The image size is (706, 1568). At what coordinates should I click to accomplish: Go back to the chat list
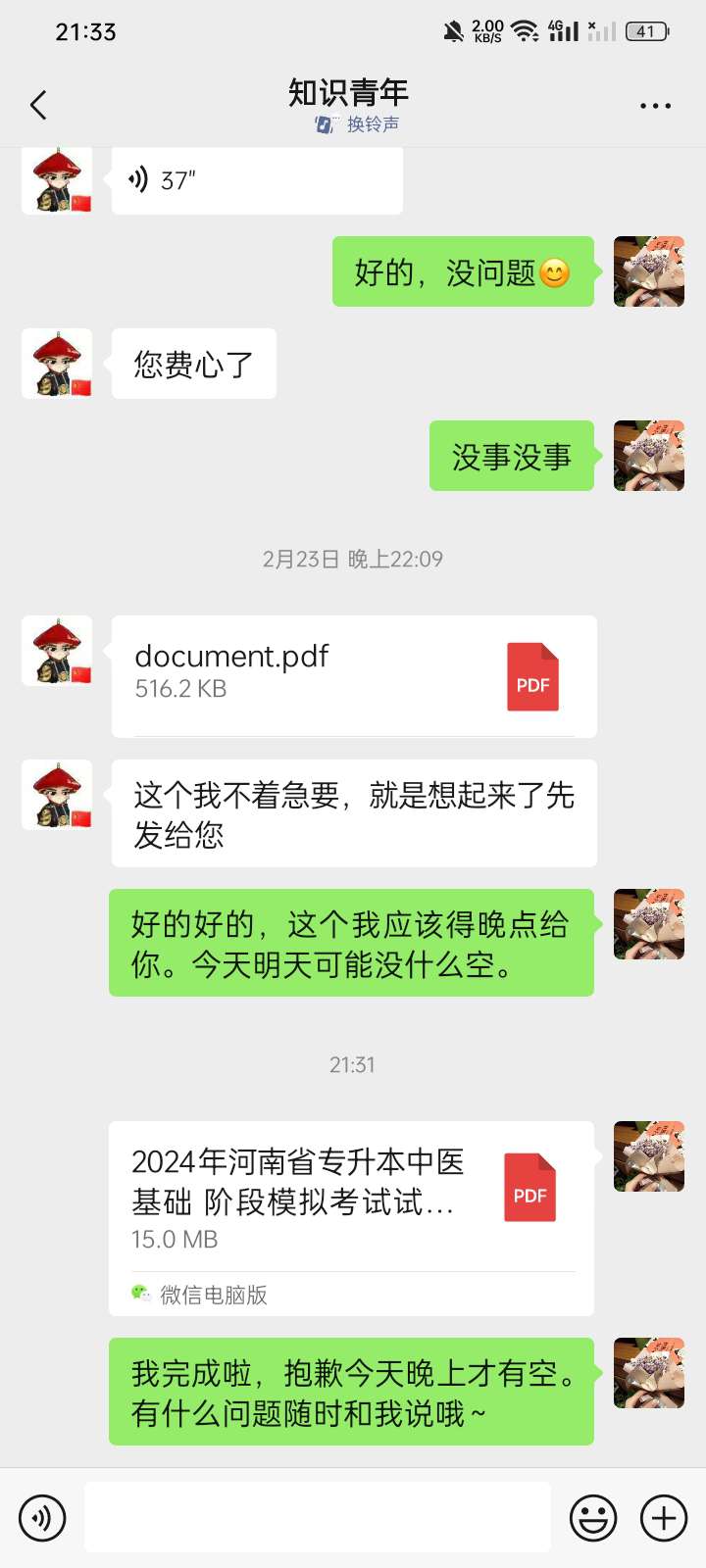point(39,105)
